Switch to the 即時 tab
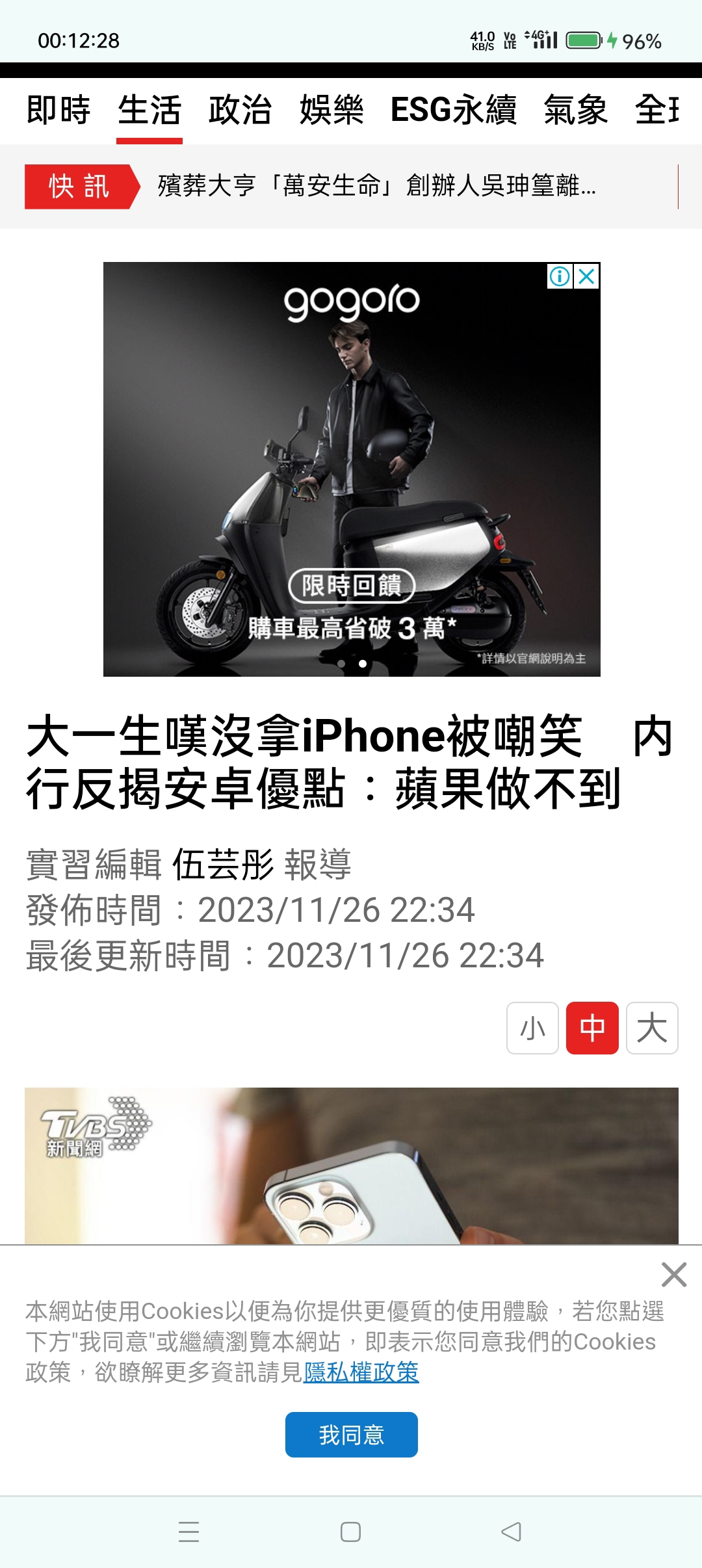702x1568 pixels. point(58,109)
